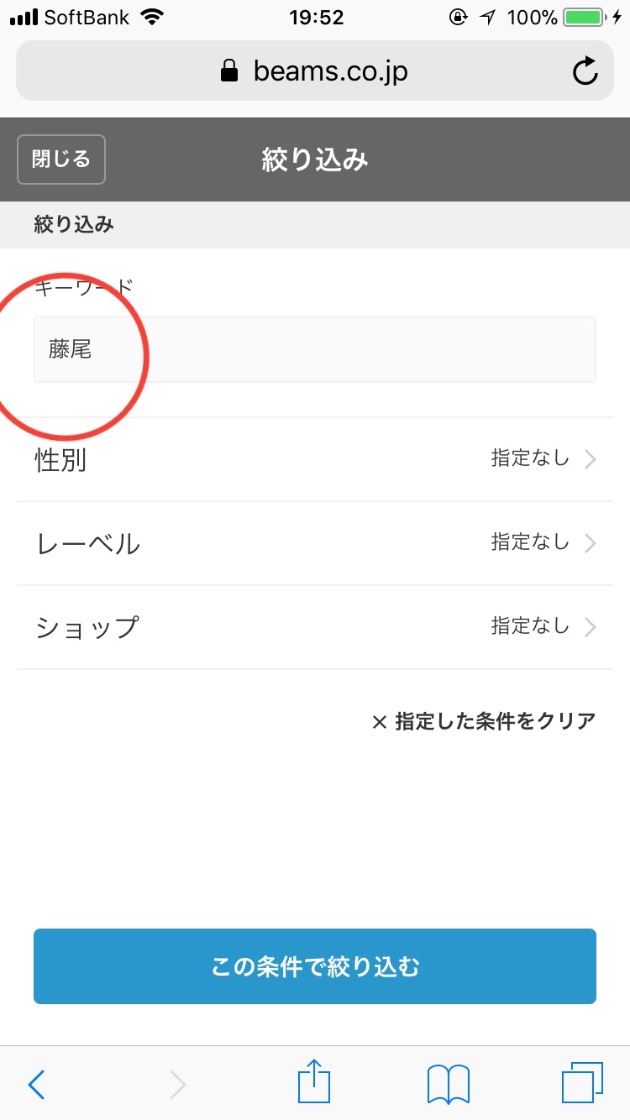Clear conditions via 指定した条件をクリア
630x1120 pixels.
click(x=484, y=721)
